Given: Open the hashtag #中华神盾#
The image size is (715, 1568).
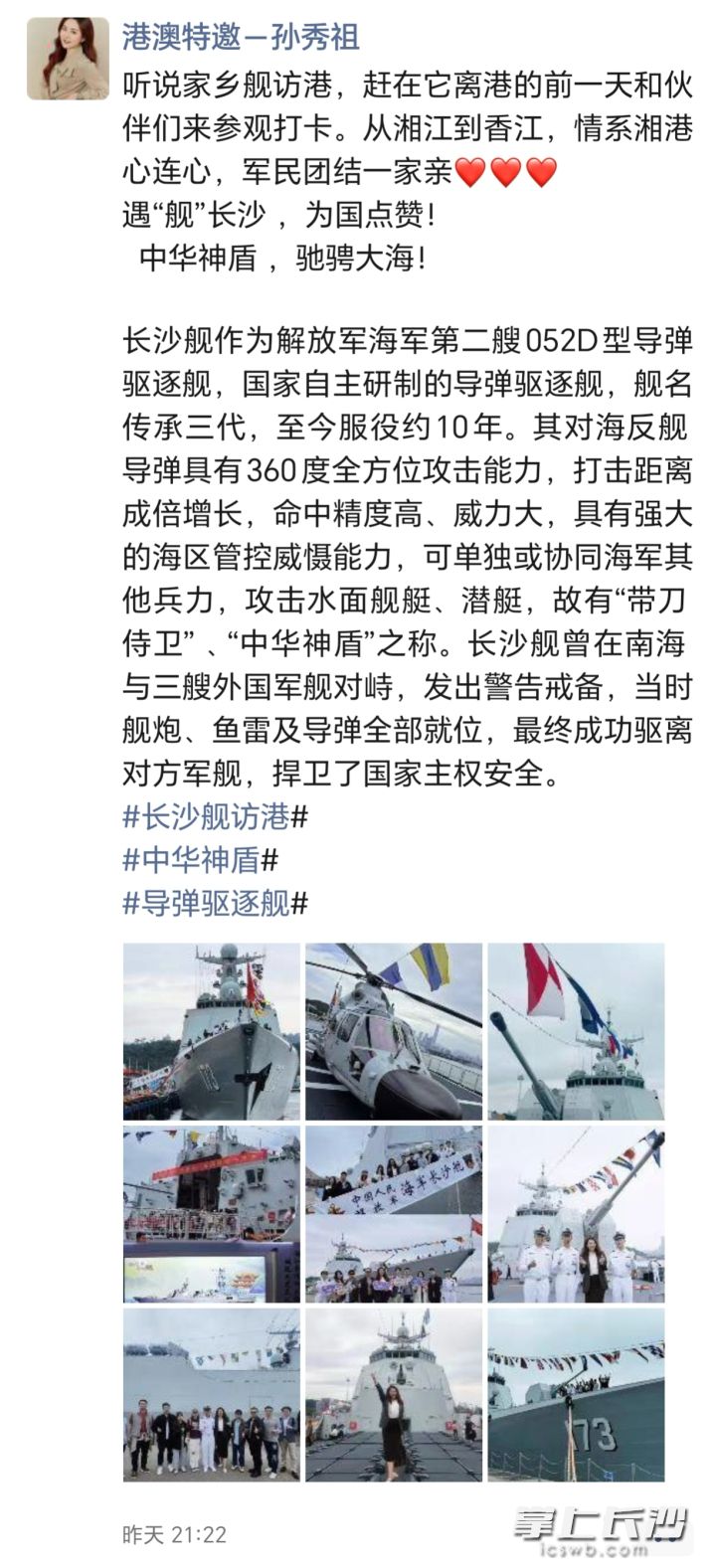Looking at the screenshot, I should point(200,859).
